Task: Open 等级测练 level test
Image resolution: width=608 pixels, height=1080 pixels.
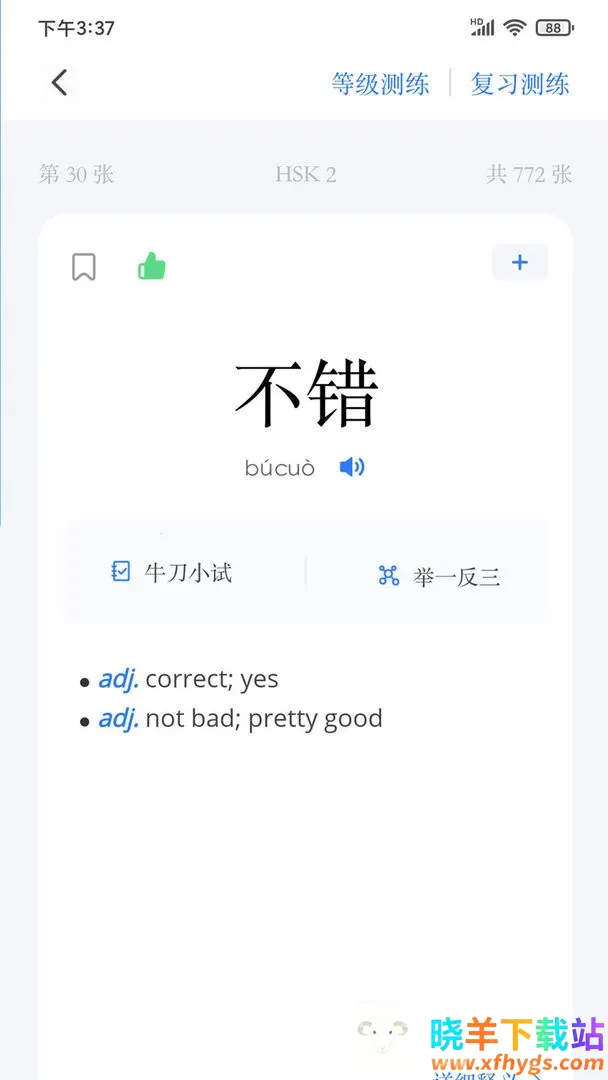Action: tap(380, 83)
